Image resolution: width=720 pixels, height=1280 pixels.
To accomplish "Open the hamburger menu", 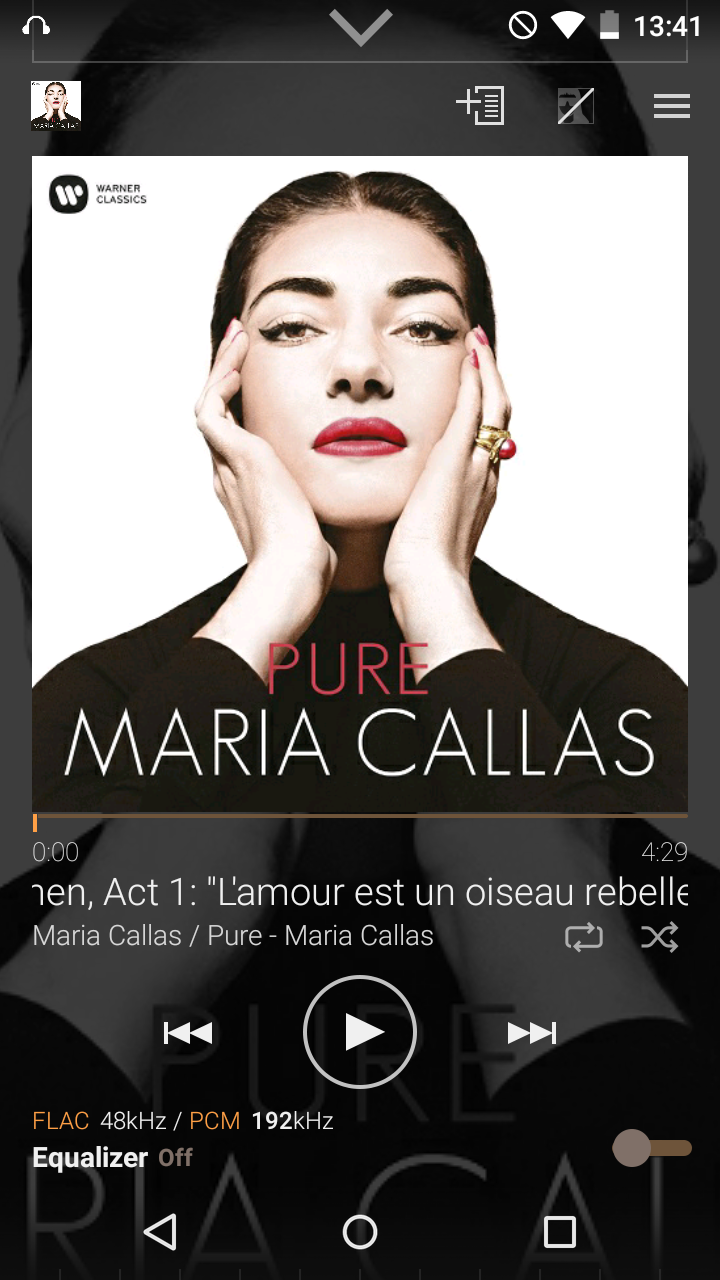I will [x=672, y=106].
